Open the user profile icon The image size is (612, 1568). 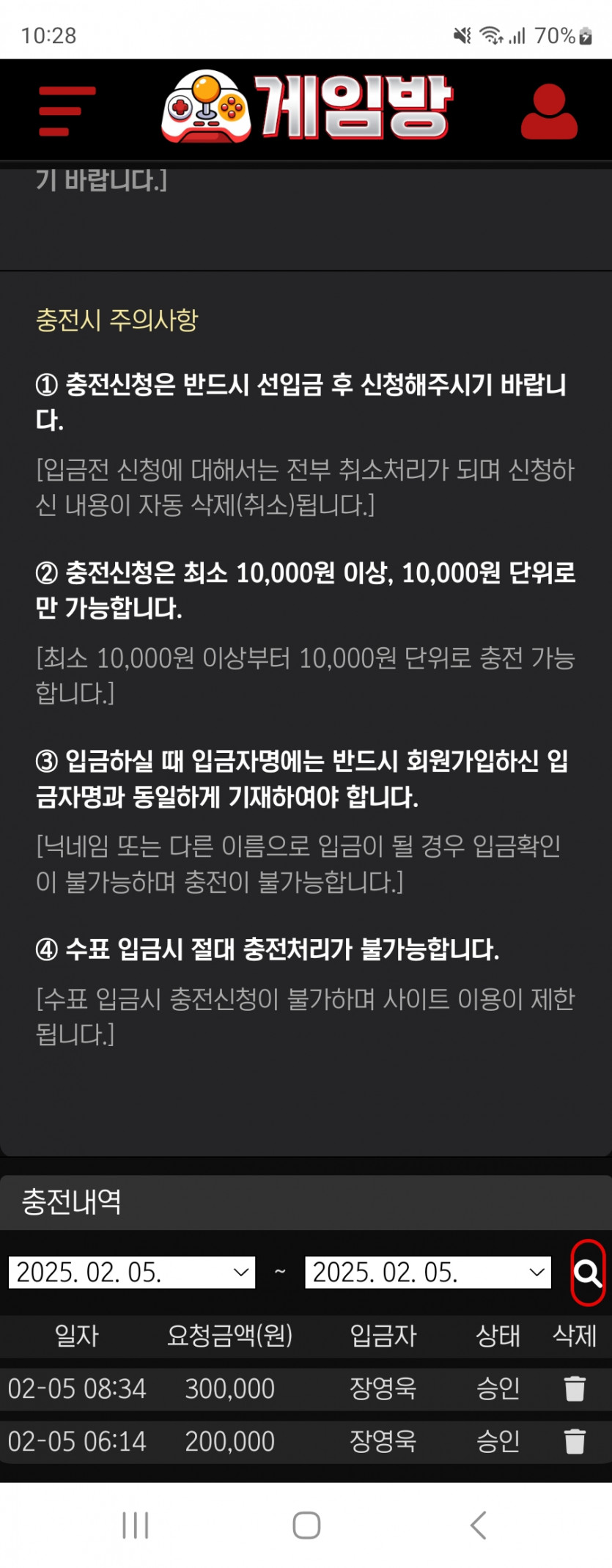(549, 111)
